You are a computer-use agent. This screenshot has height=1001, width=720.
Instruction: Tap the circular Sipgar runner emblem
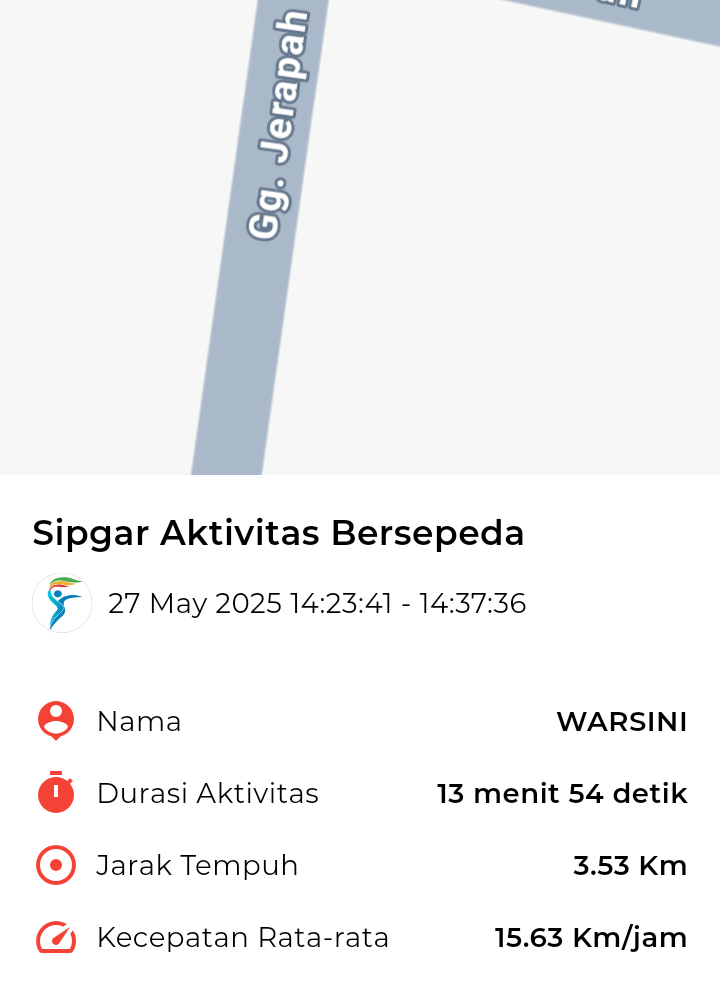(61, 603)
